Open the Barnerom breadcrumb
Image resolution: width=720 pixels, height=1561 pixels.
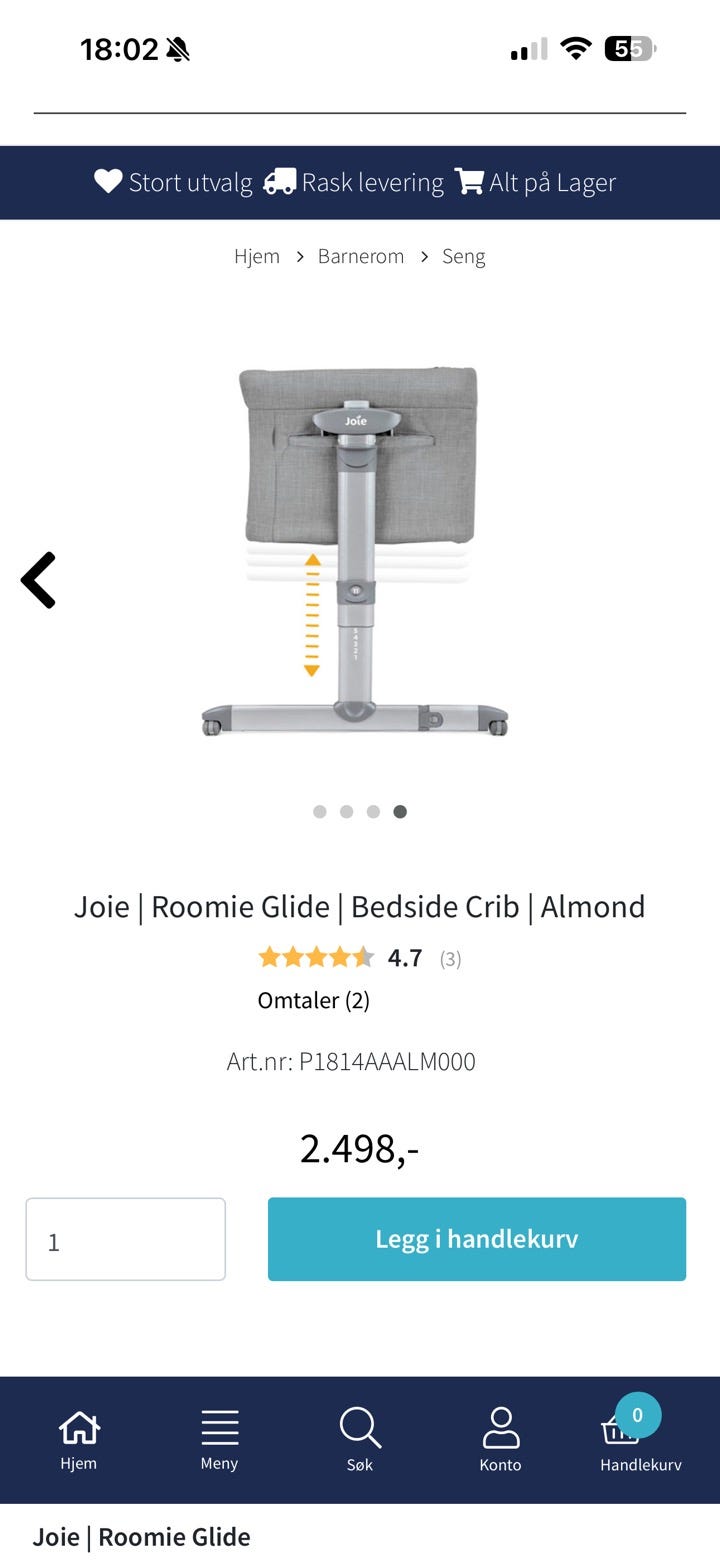(x=361, y=256)
